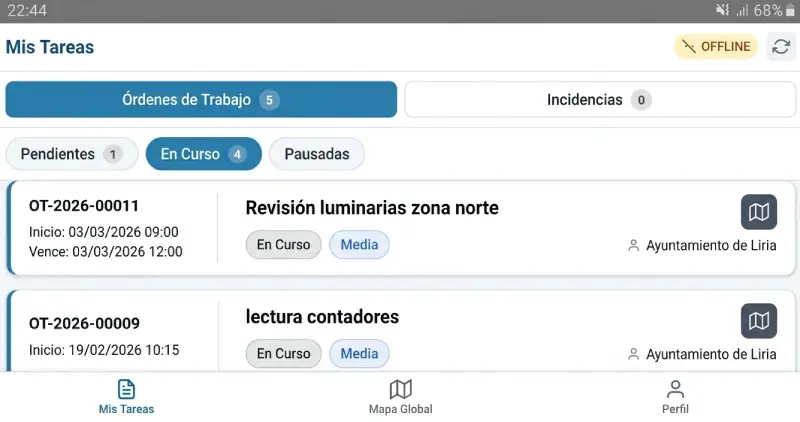Open the Perfil tab

tap(675, 397)
